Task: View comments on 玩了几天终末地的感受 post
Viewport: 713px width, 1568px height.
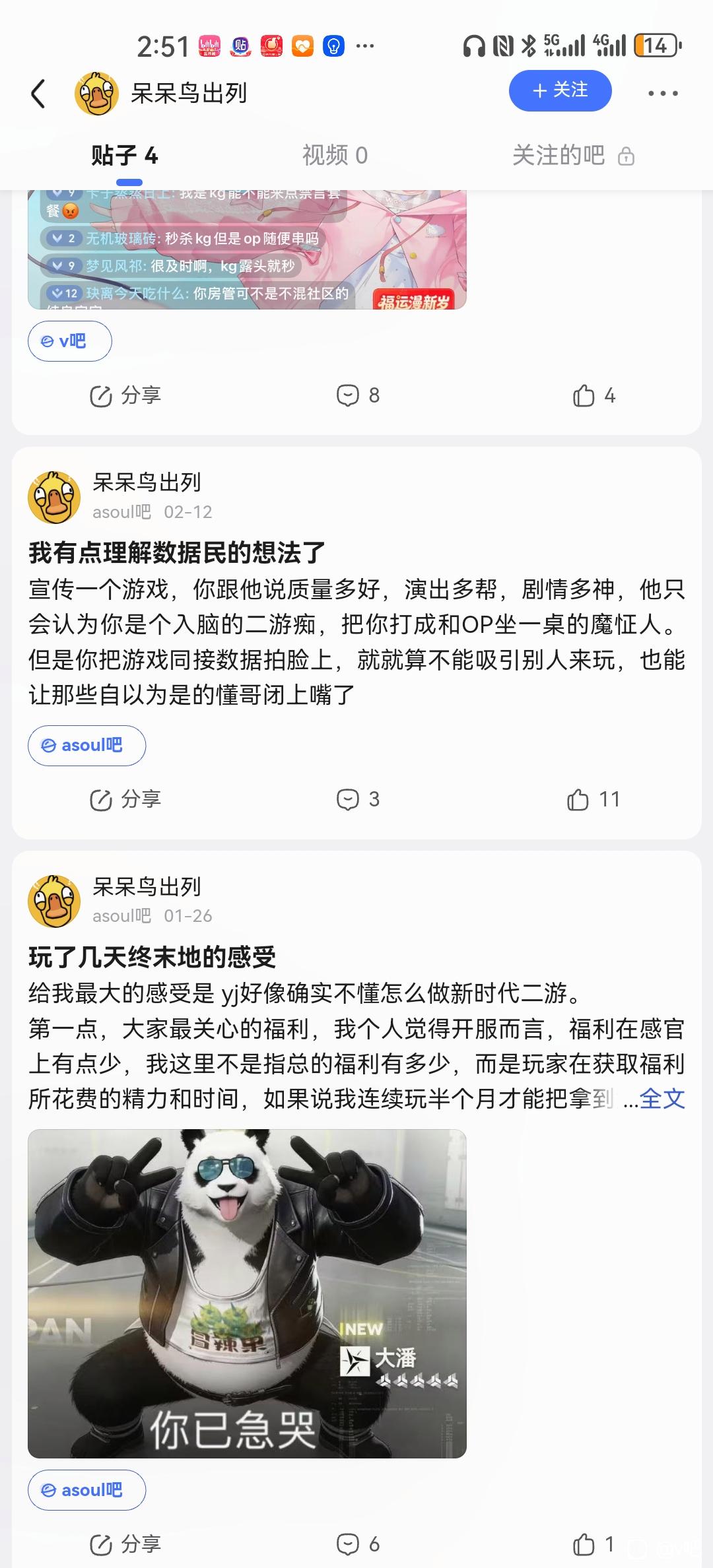Action: 357,1544
